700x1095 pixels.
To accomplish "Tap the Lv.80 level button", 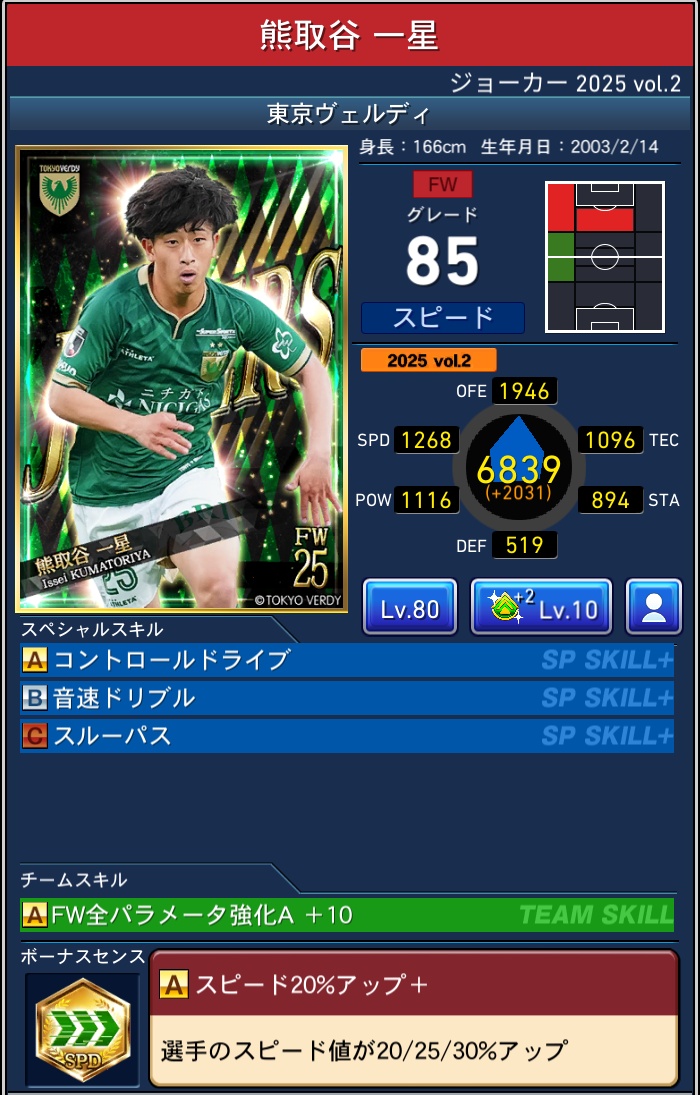I will tap(409, 607).
